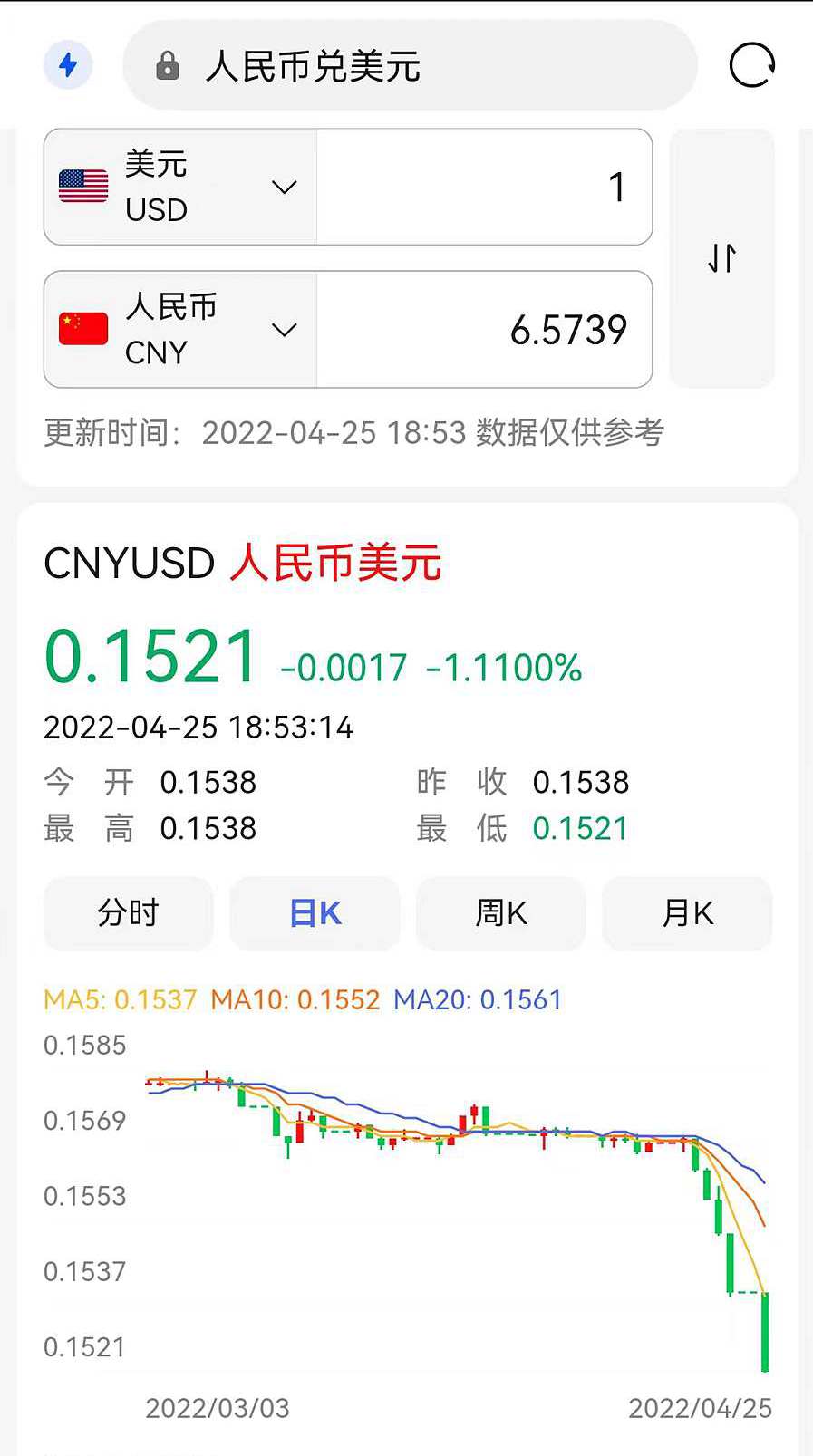Click the padlock icon in the address bar

168,65
